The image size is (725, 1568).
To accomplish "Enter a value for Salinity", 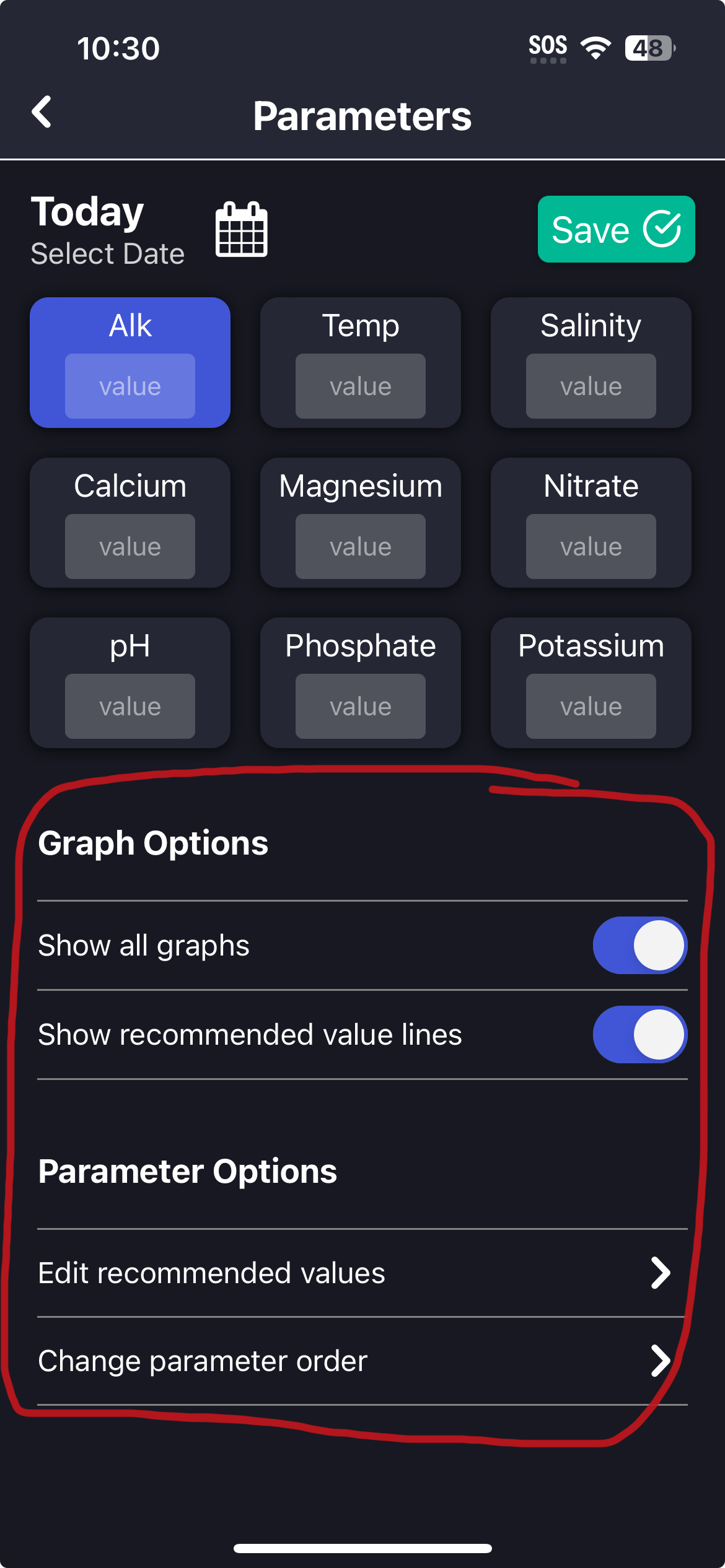I will 591,386.
